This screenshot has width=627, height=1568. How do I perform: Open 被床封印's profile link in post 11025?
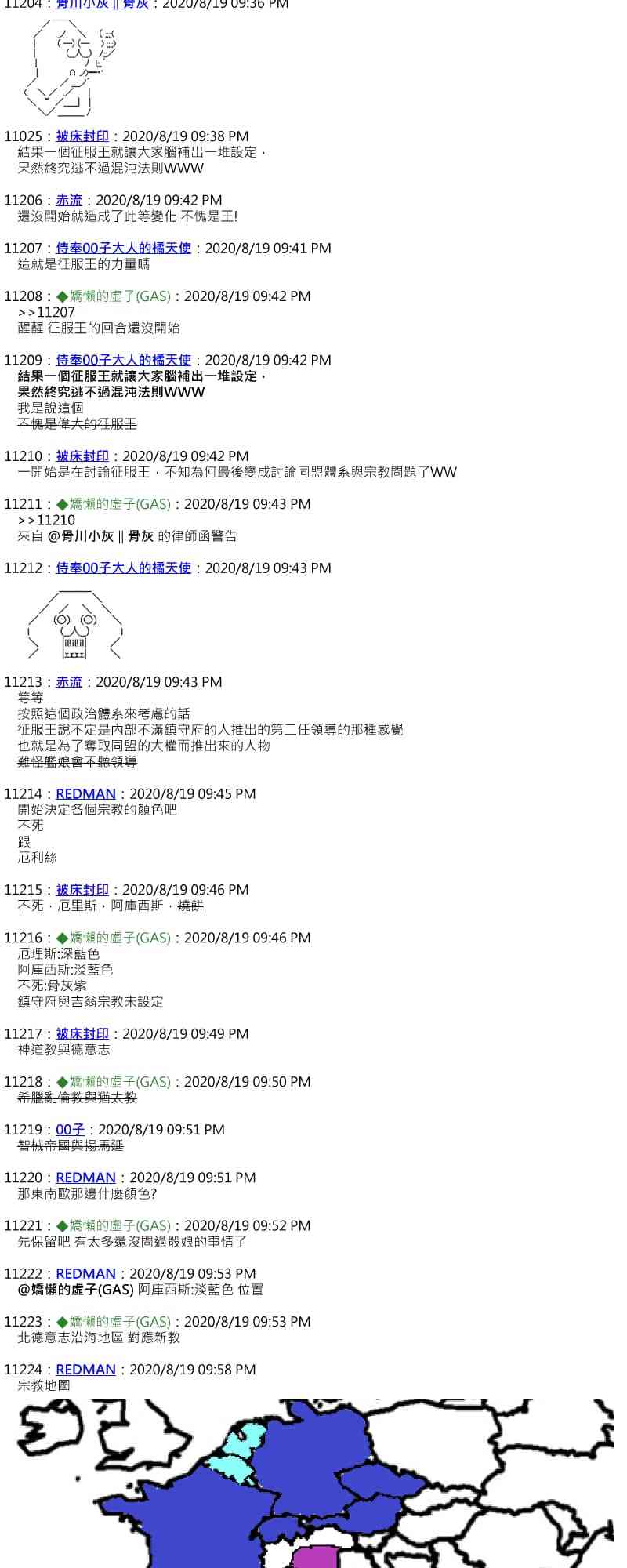[x=82, y=136]
